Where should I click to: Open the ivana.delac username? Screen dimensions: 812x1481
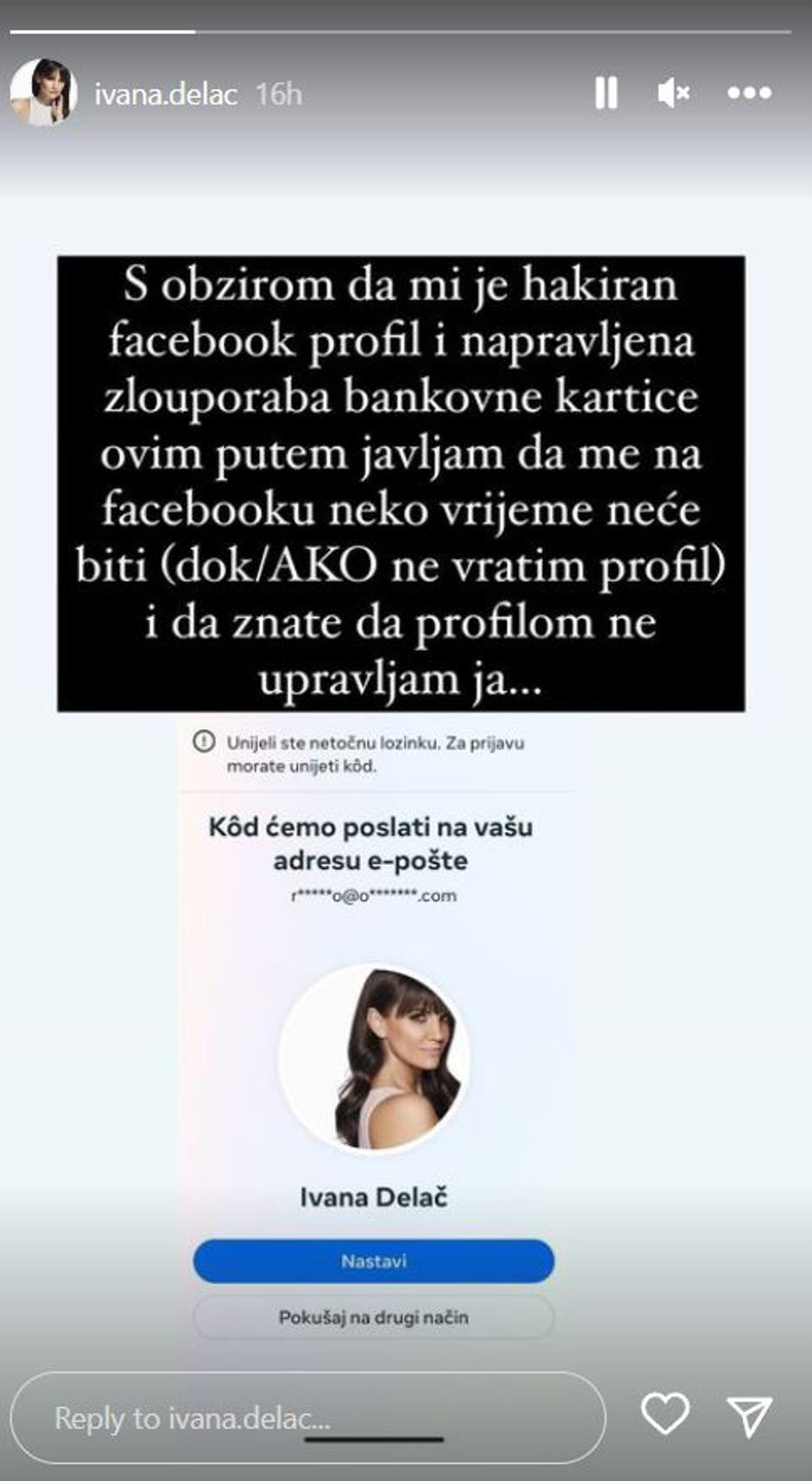tap(166, 94)
